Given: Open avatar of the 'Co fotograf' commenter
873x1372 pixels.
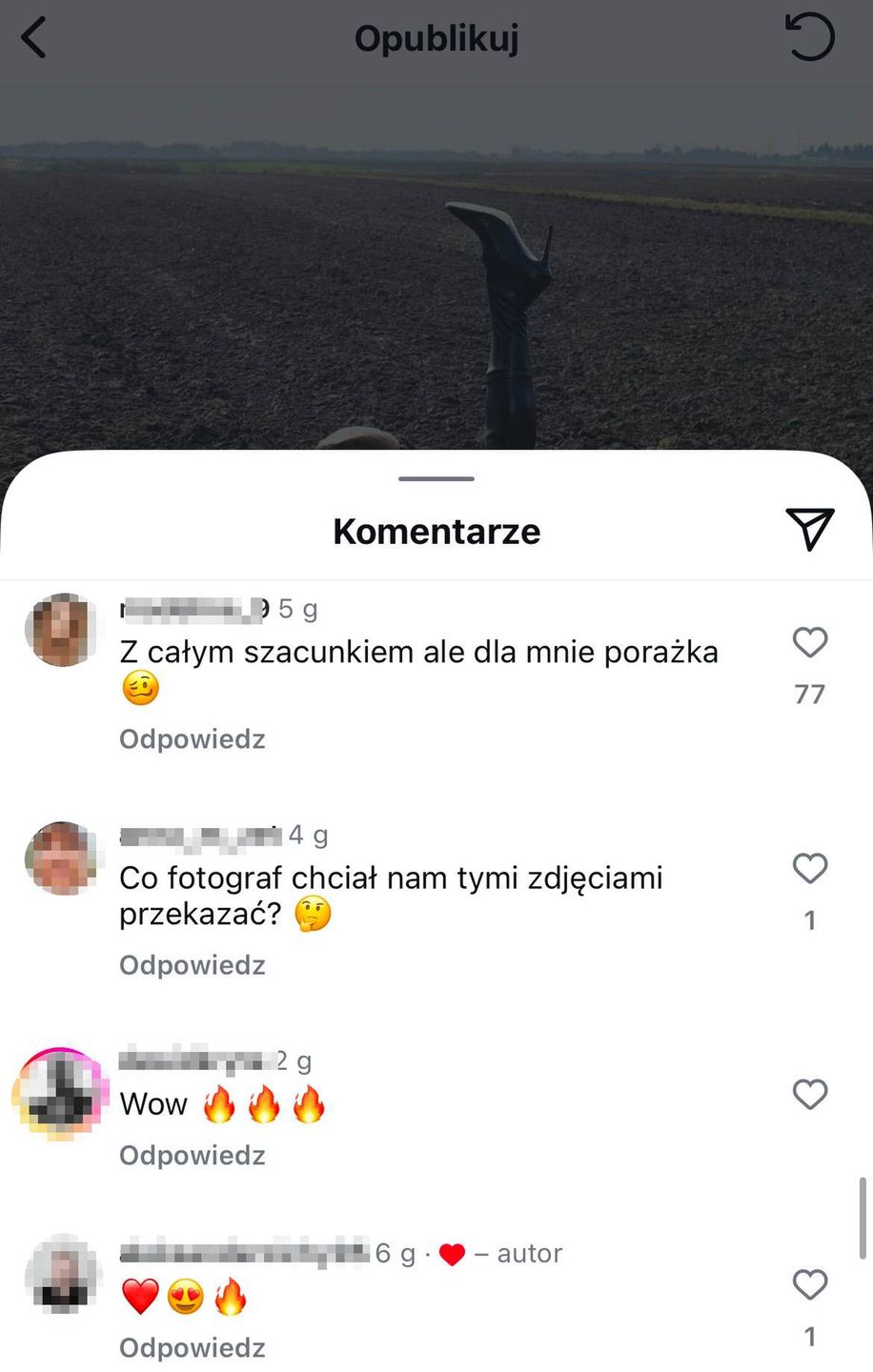Looking at the screenshot, I should tap(62, 857).
